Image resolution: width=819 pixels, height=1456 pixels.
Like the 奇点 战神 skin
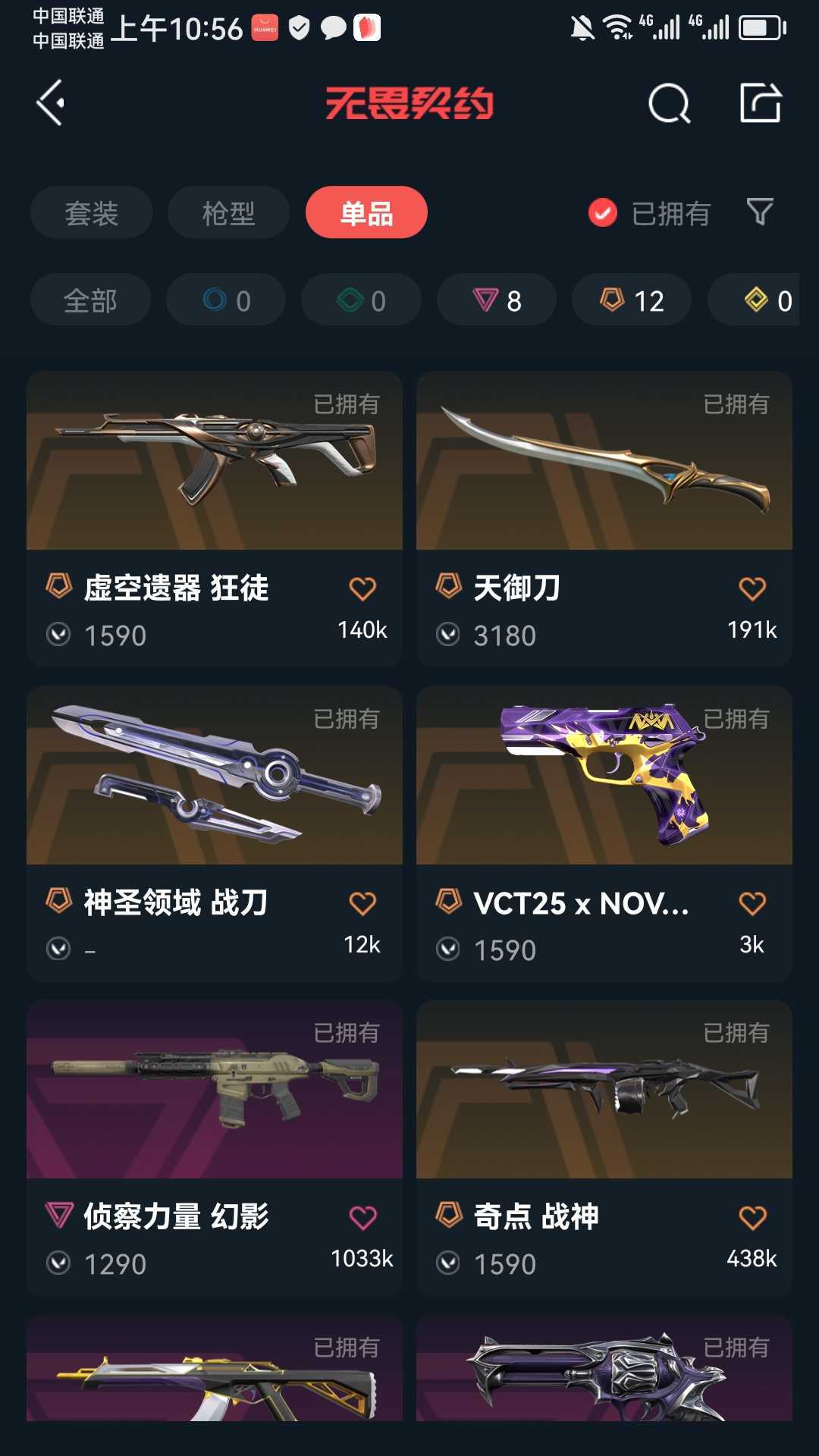coord(752,1217)
